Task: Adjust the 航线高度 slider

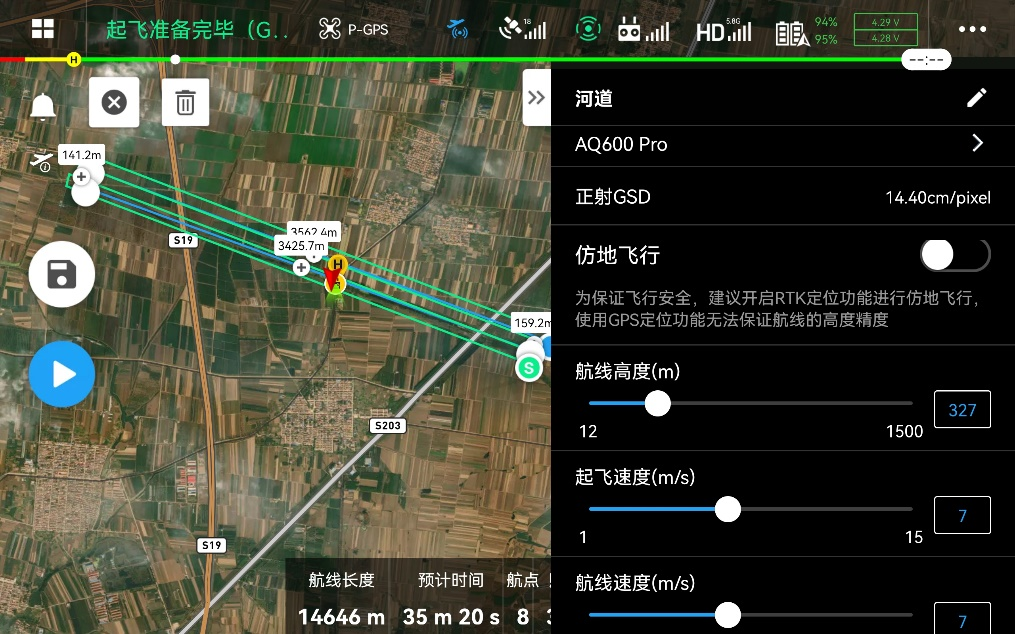Action: [657, 403]
